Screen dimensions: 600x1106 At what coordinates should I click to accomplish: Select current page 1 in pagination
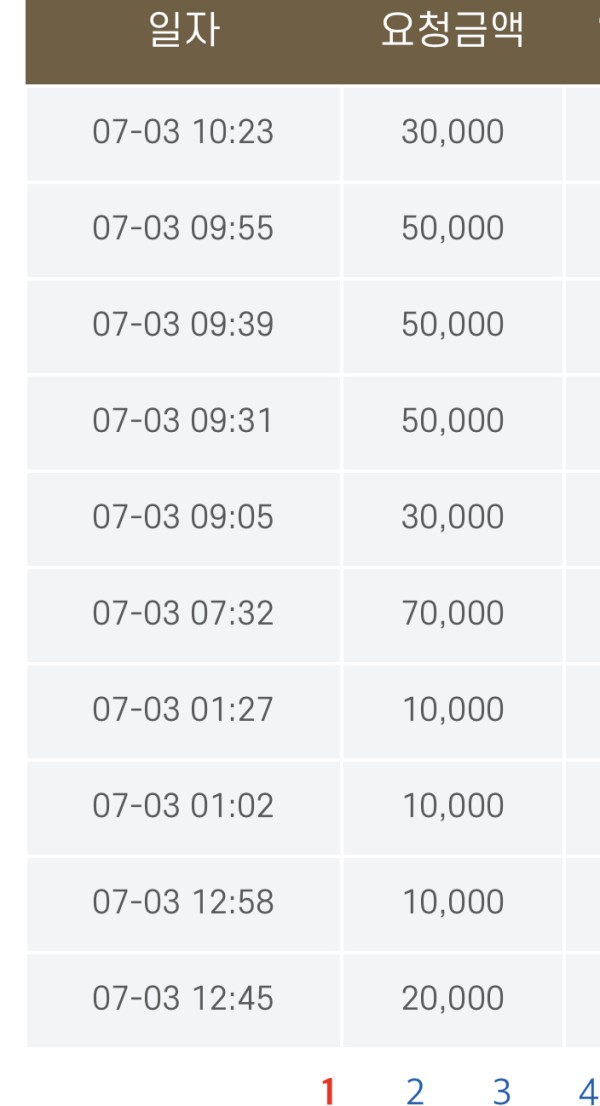click(328, 1090)
